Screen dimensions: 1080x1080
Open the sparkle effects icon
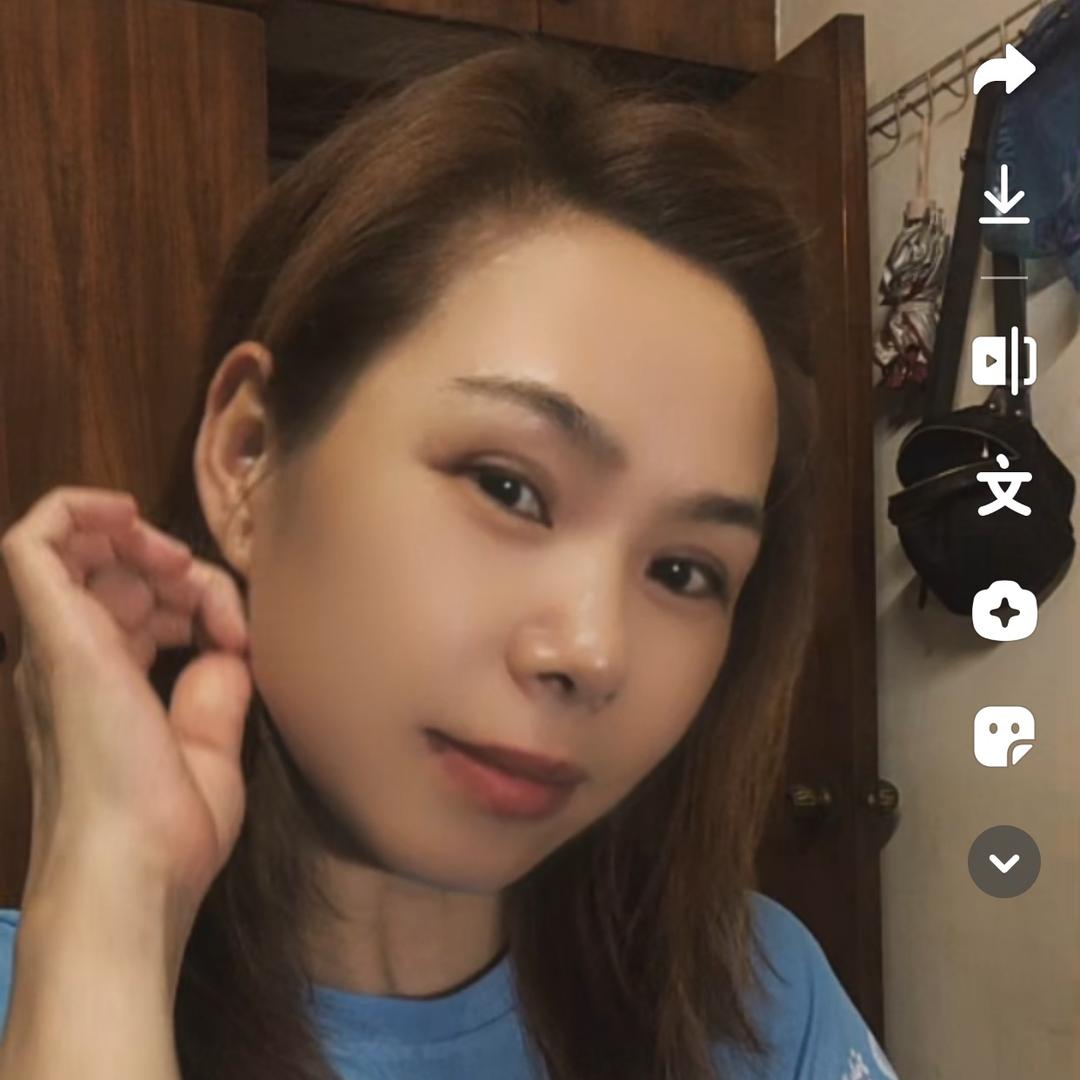point(1004,611)
